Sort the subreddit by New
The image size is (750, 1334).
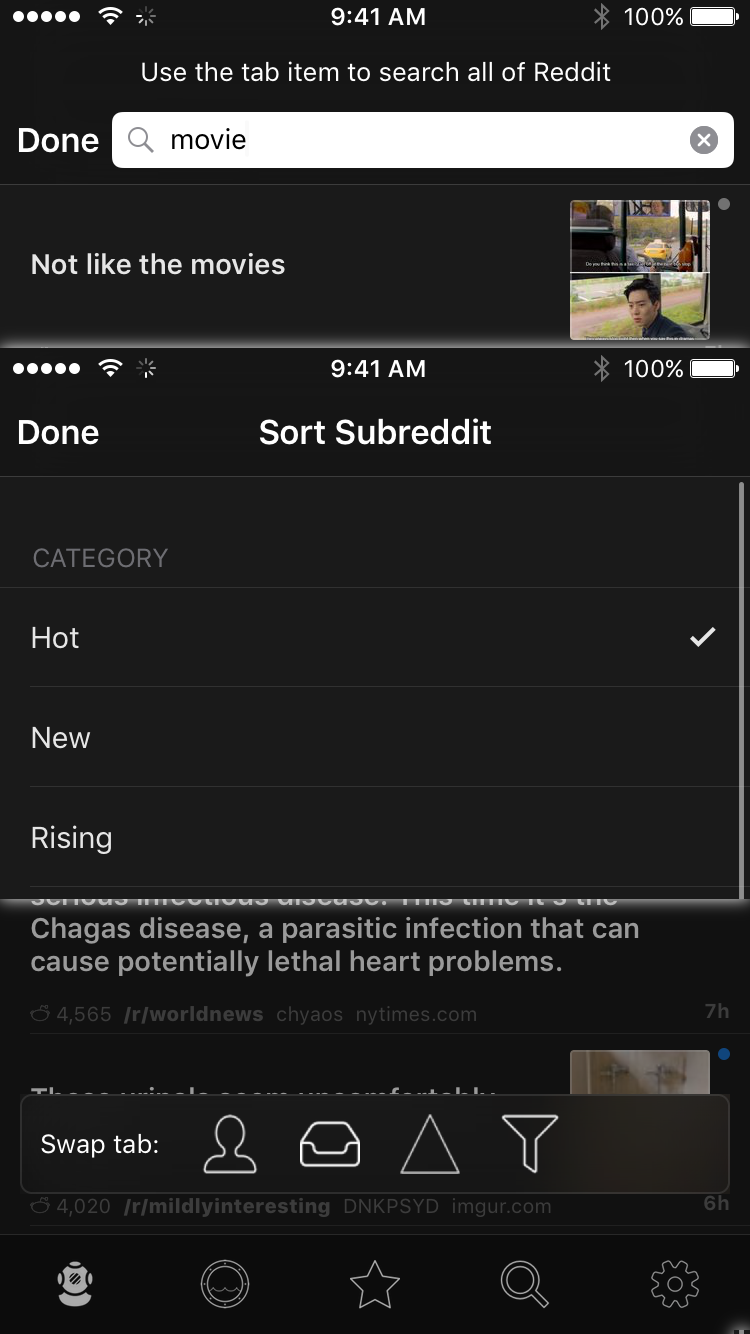coord(375,737)
